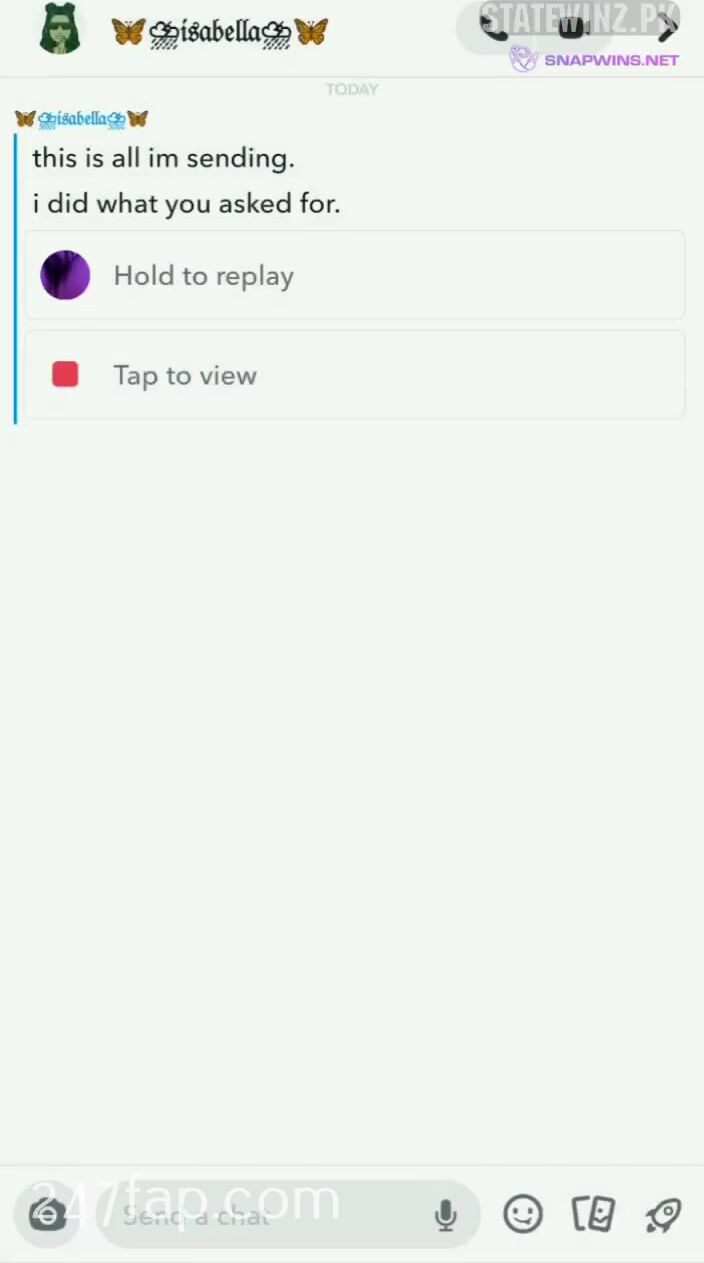Open the camera from the chat bar
Viewport: 704px width, 1263px height.
point(46,1215)
